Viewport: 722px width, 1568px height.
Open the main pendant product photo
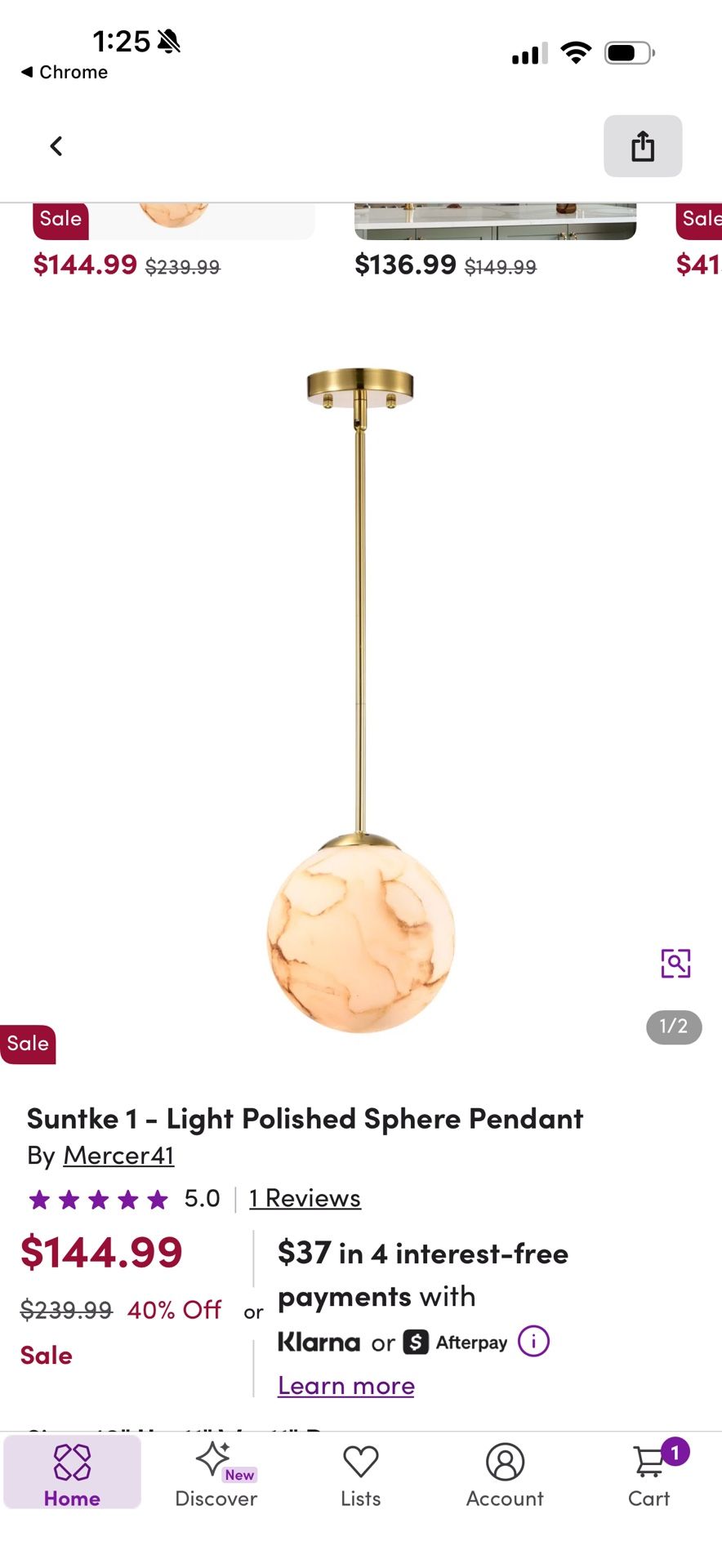(360, 702)
